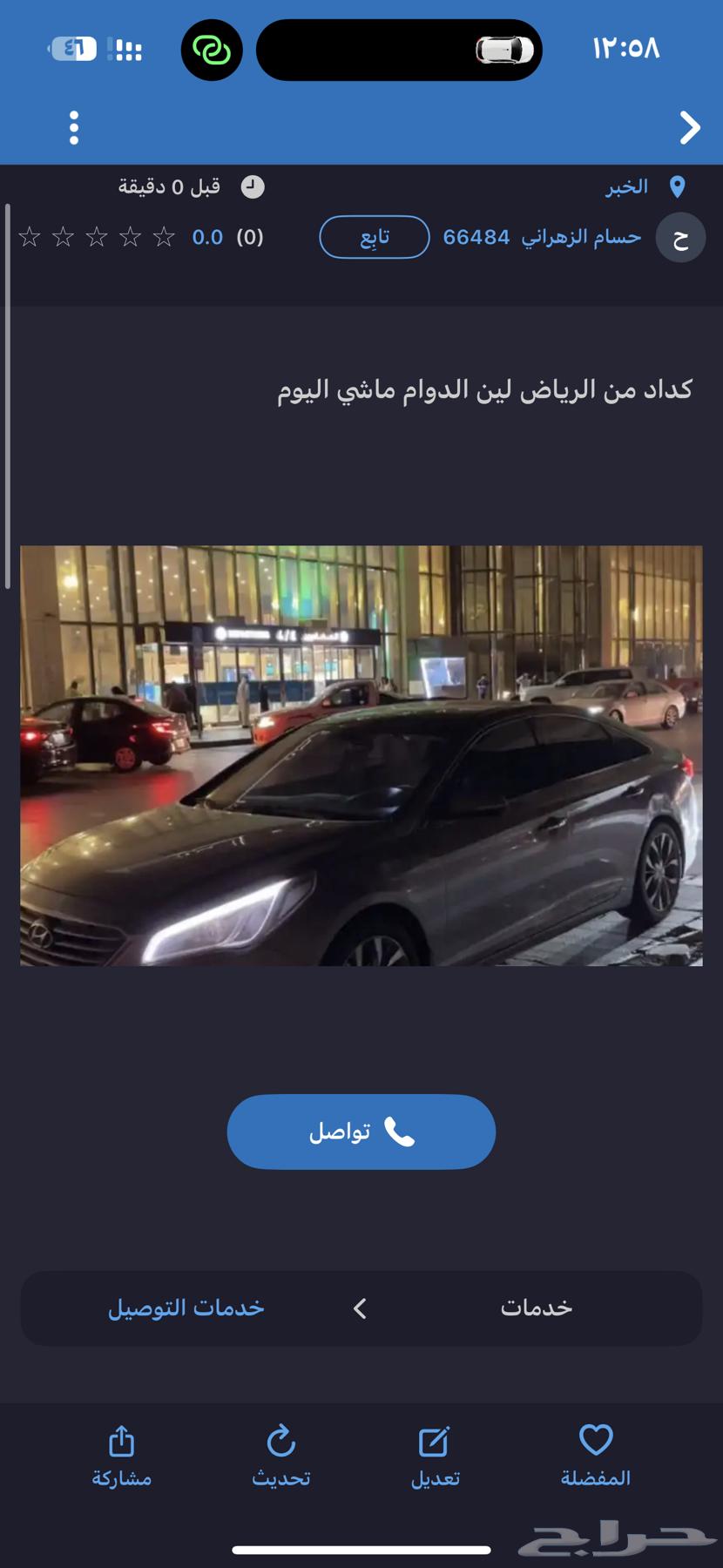The width and height of the screenshot is (723, 1568).
Task: Tap the clock icon beside قبل 0 دقيقة
Action: (x=252, y=186)
